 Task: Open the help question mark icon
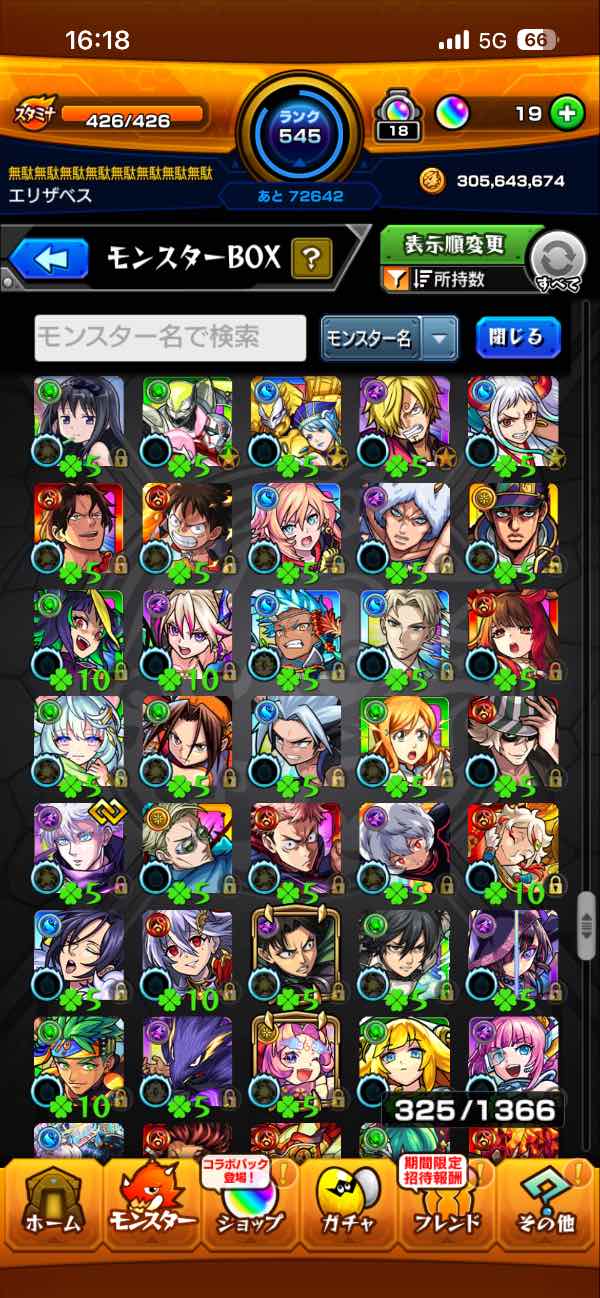(311, 261)
